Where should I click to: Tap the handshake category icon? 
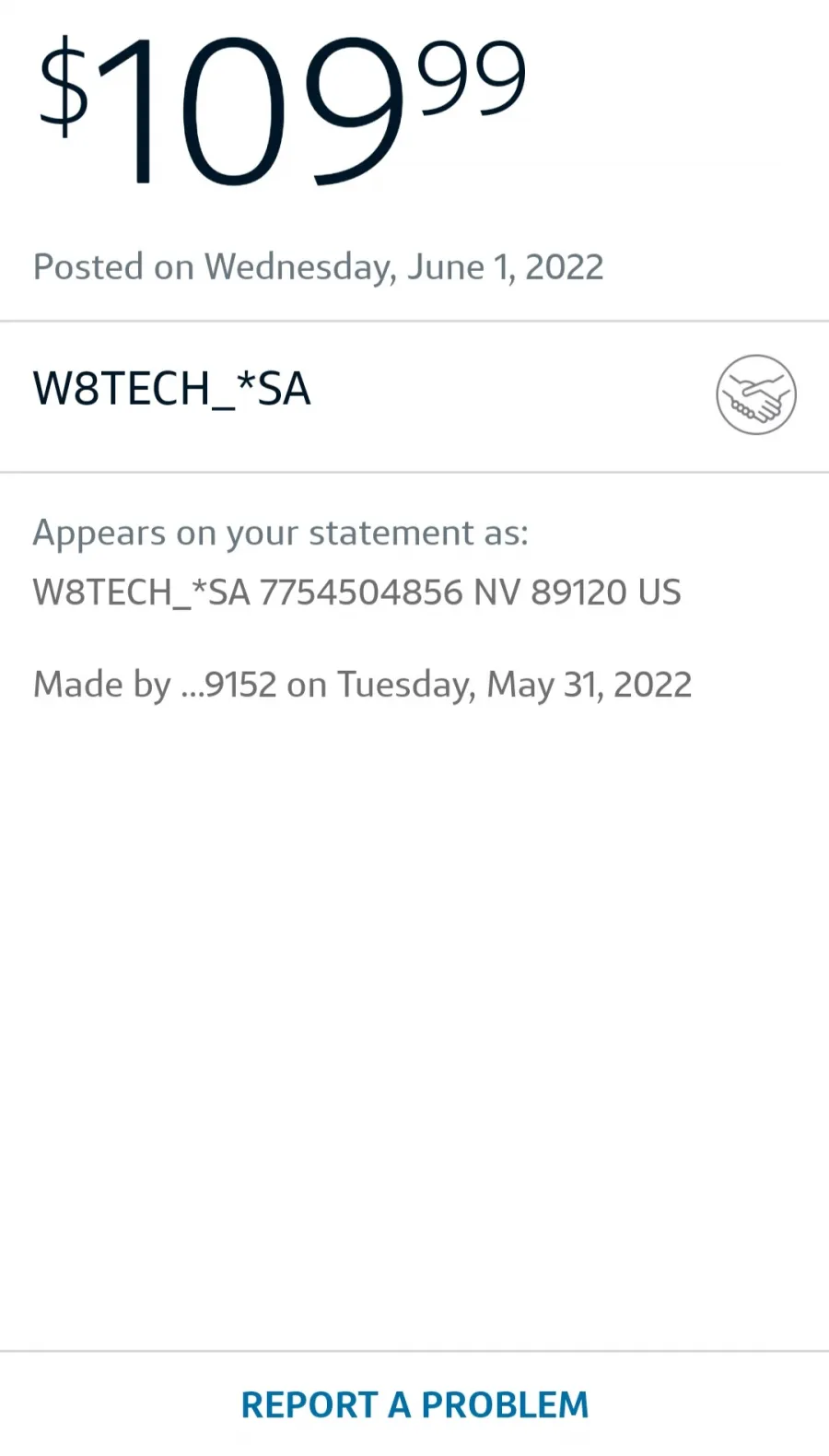pyautogui.click(x=756, y=394)
